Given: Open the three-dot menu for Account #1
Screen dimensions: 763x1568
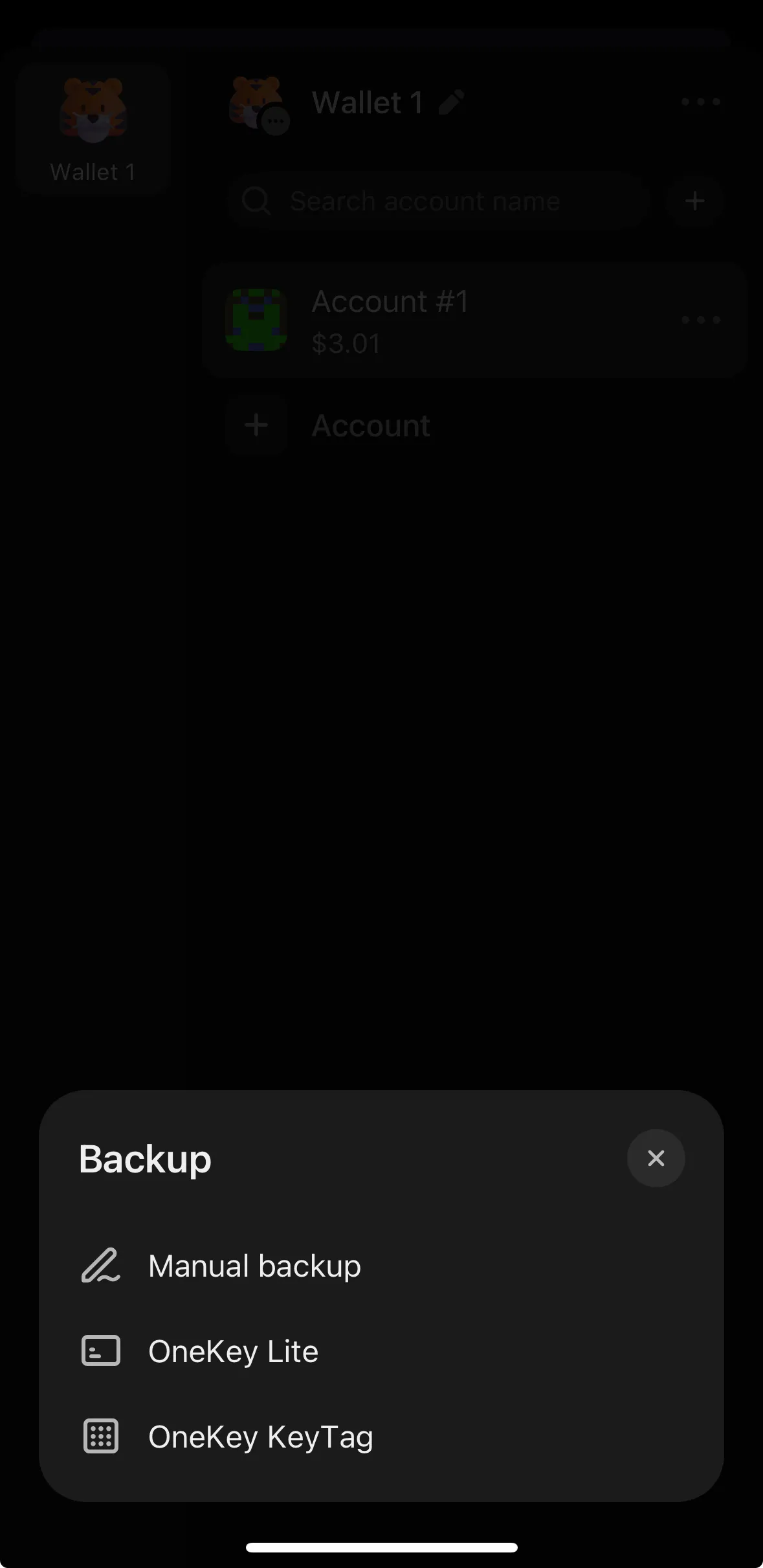Looking at the screenshot, I should coord(700,319).
